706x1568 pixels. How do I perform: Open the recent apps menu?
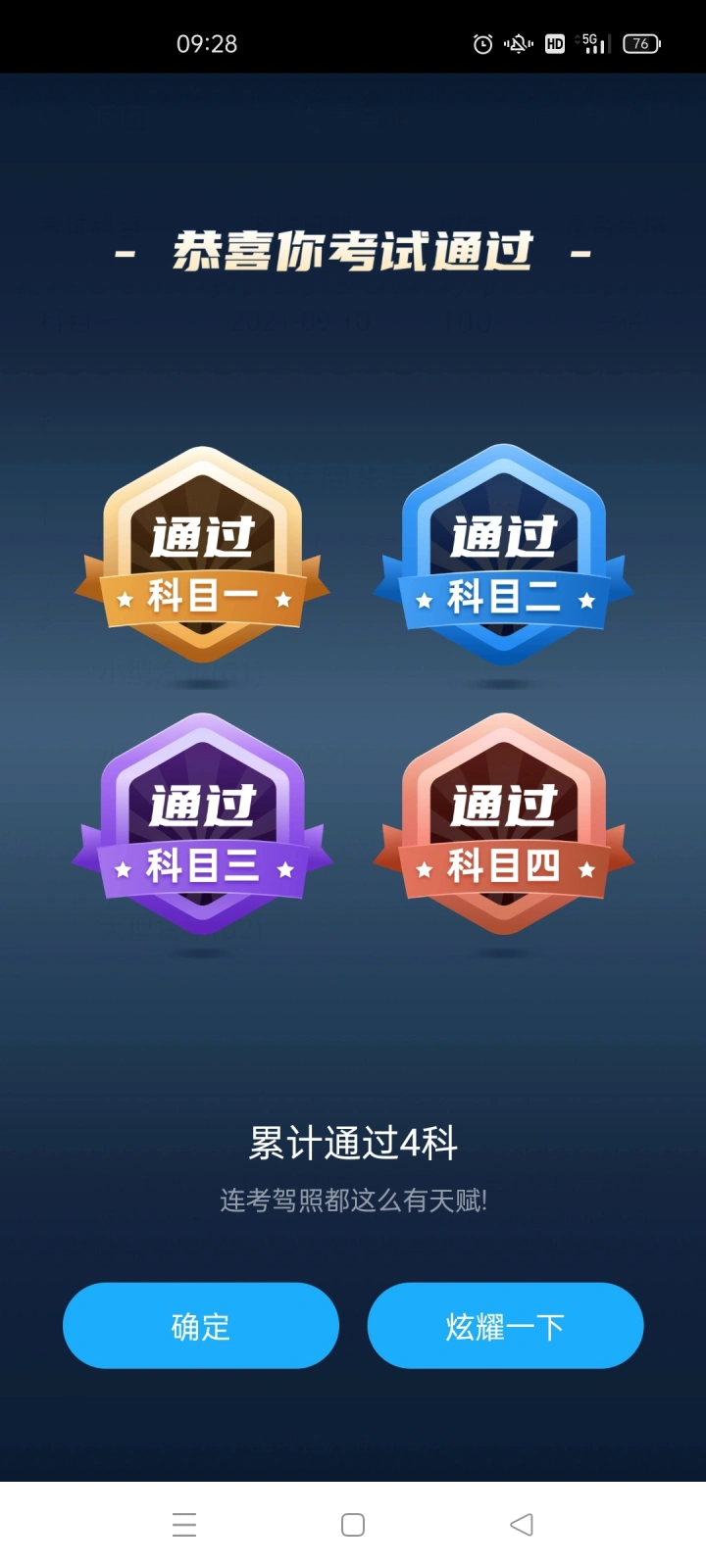pos(184,1525)
